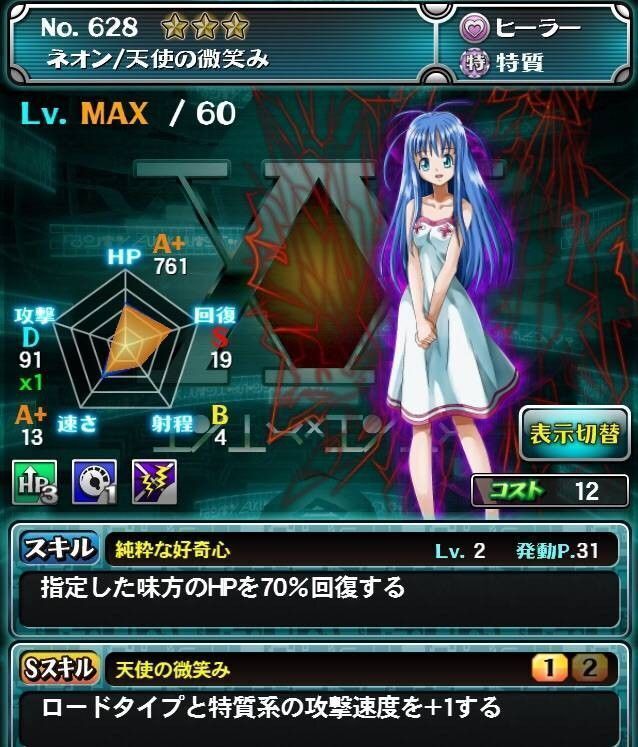
Task: Open the HP up 3 ability icon
Action: click(x=35, y=483)
